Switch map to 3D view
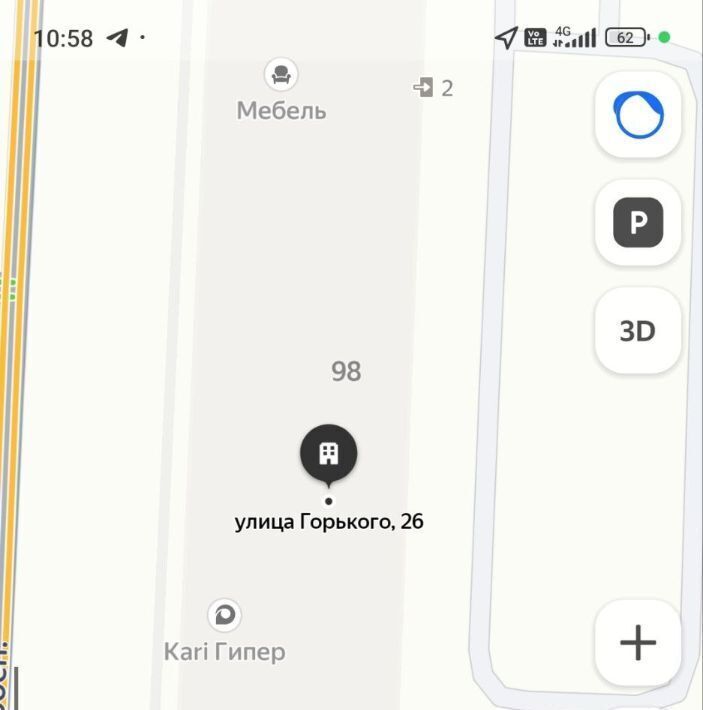703x710 pixels. coord(638,331)
